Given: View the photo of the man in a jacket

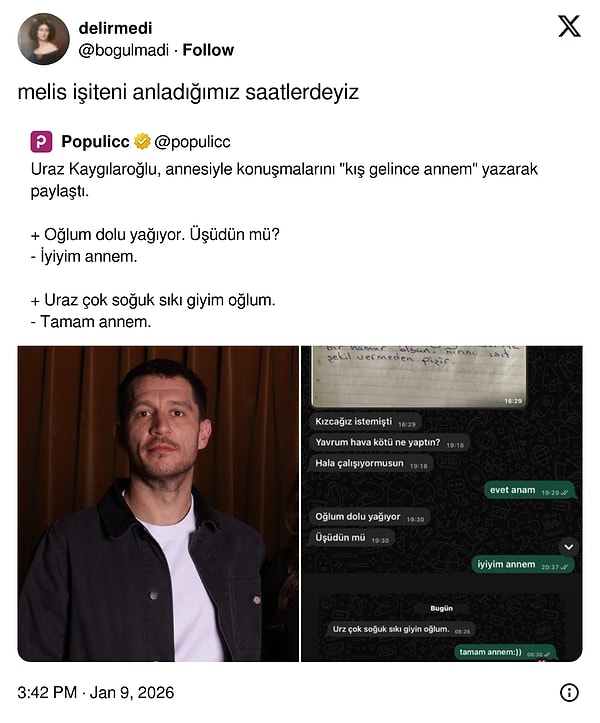Looking at the screenshot, I should coord(158,503).
